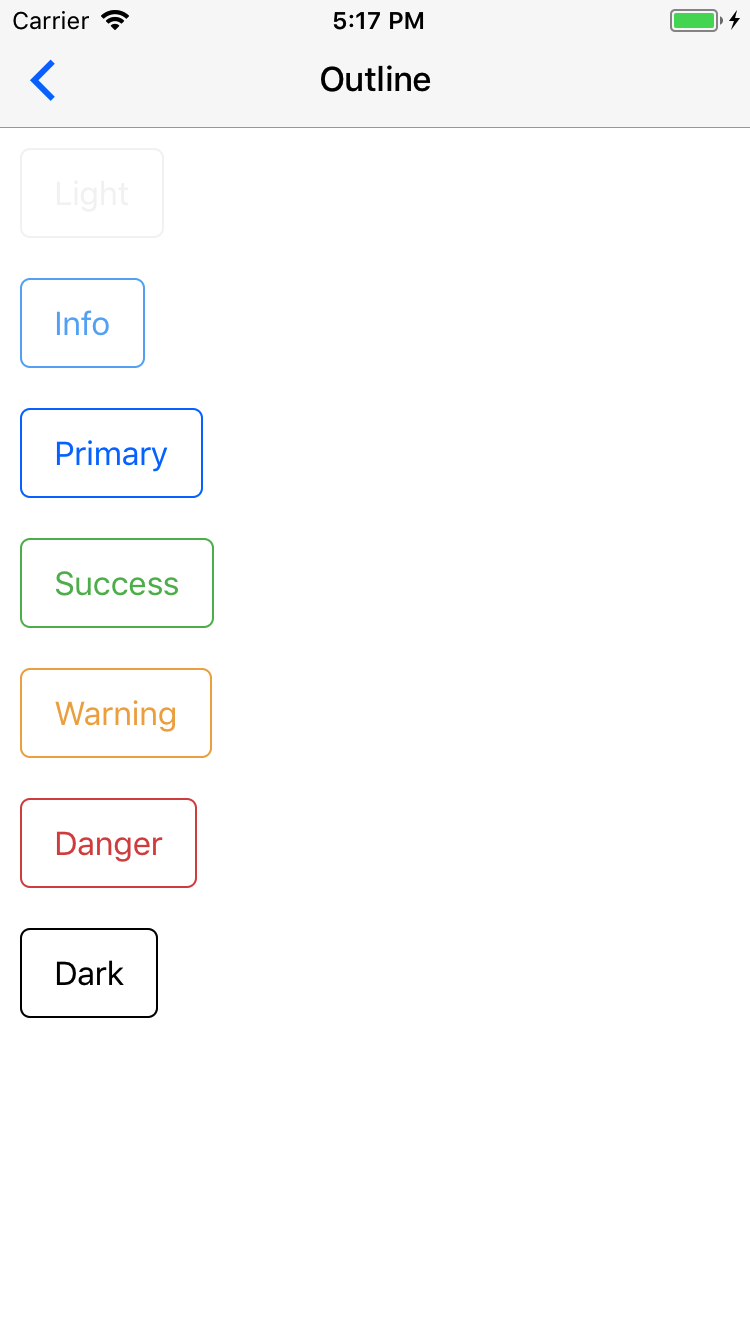Tap the red Danger button
This screenshot has height=1334, width=750.
point(108,843)
